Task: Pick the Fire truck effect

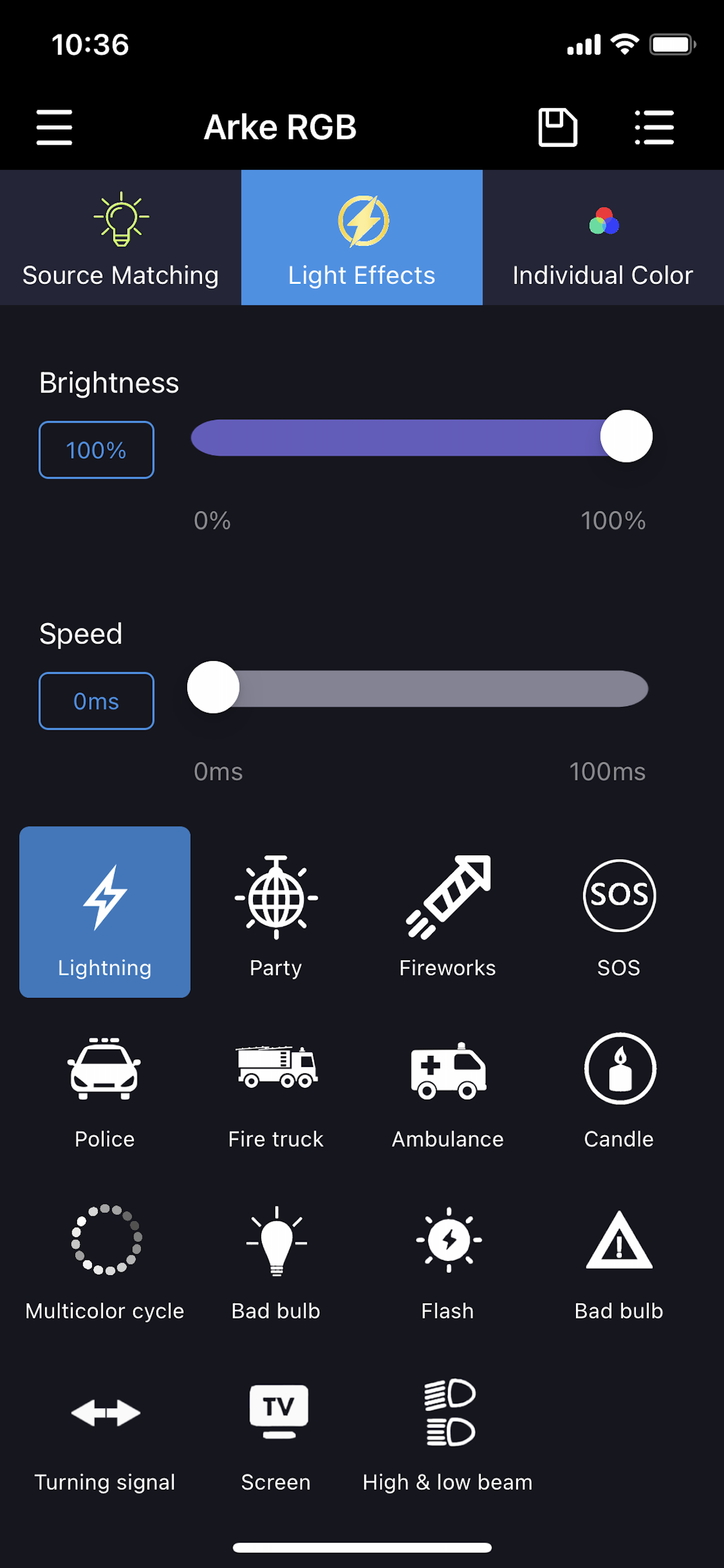Action: [276, 1083]
